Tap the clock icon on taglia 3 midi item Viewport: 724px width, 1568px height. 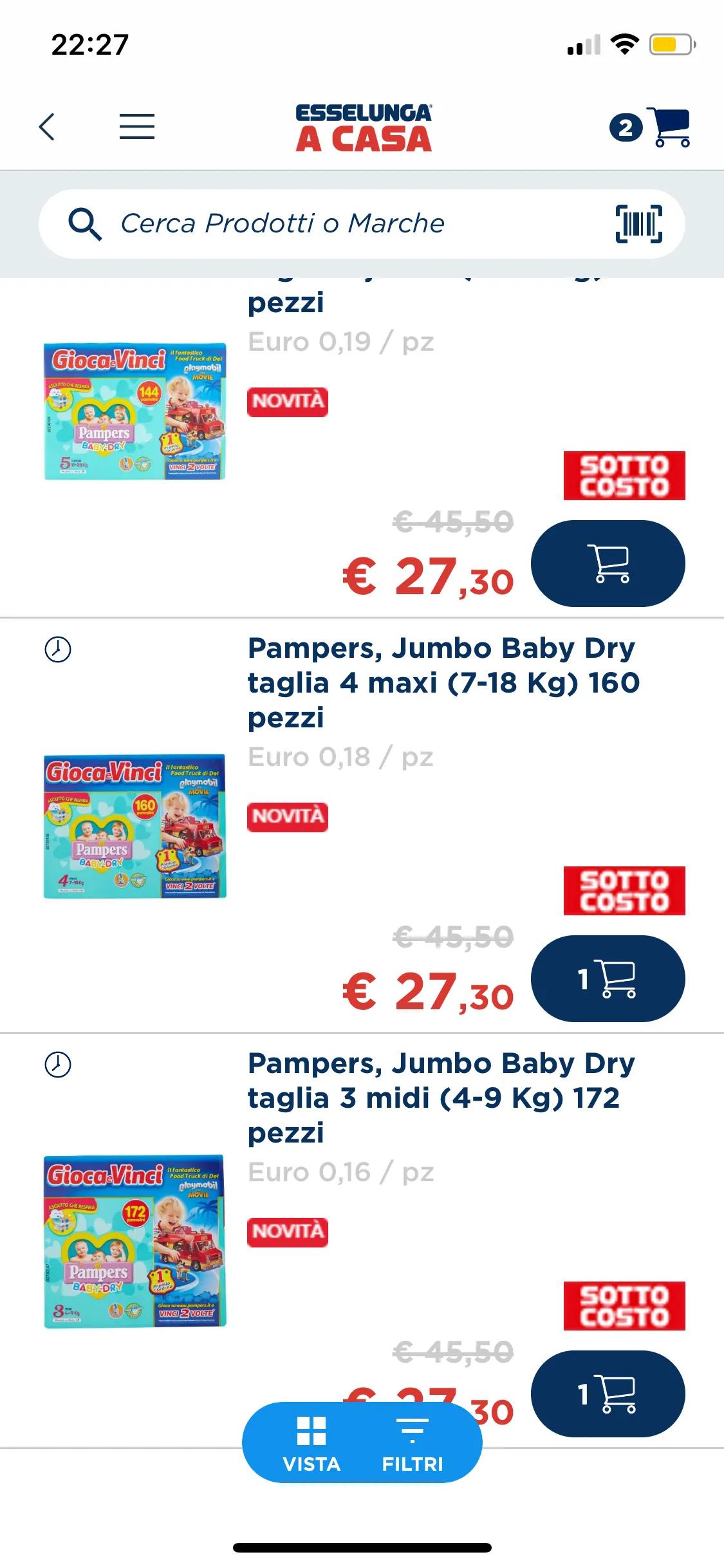click(x=58, y=1065)
